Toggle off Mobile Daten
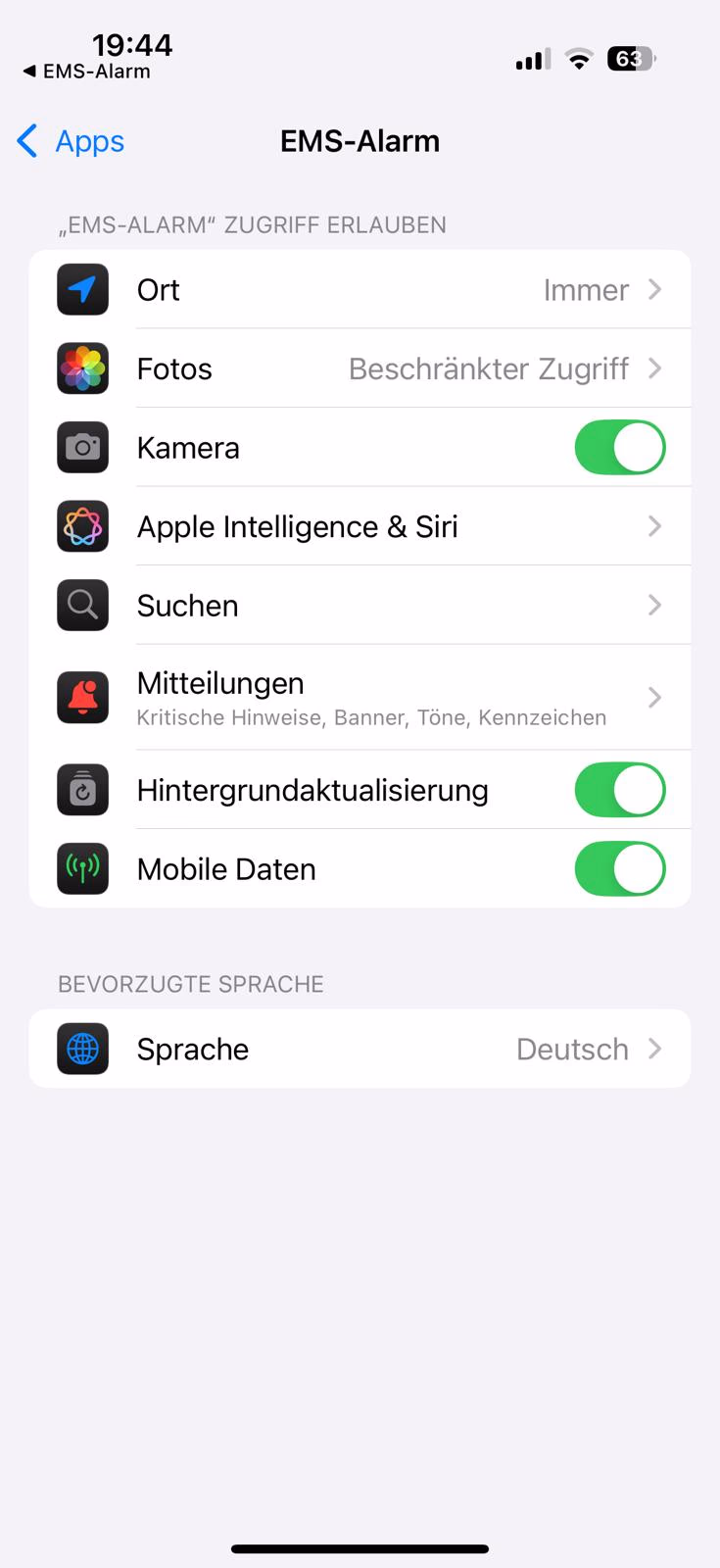Screen dimensions: 720x1568 620,868
